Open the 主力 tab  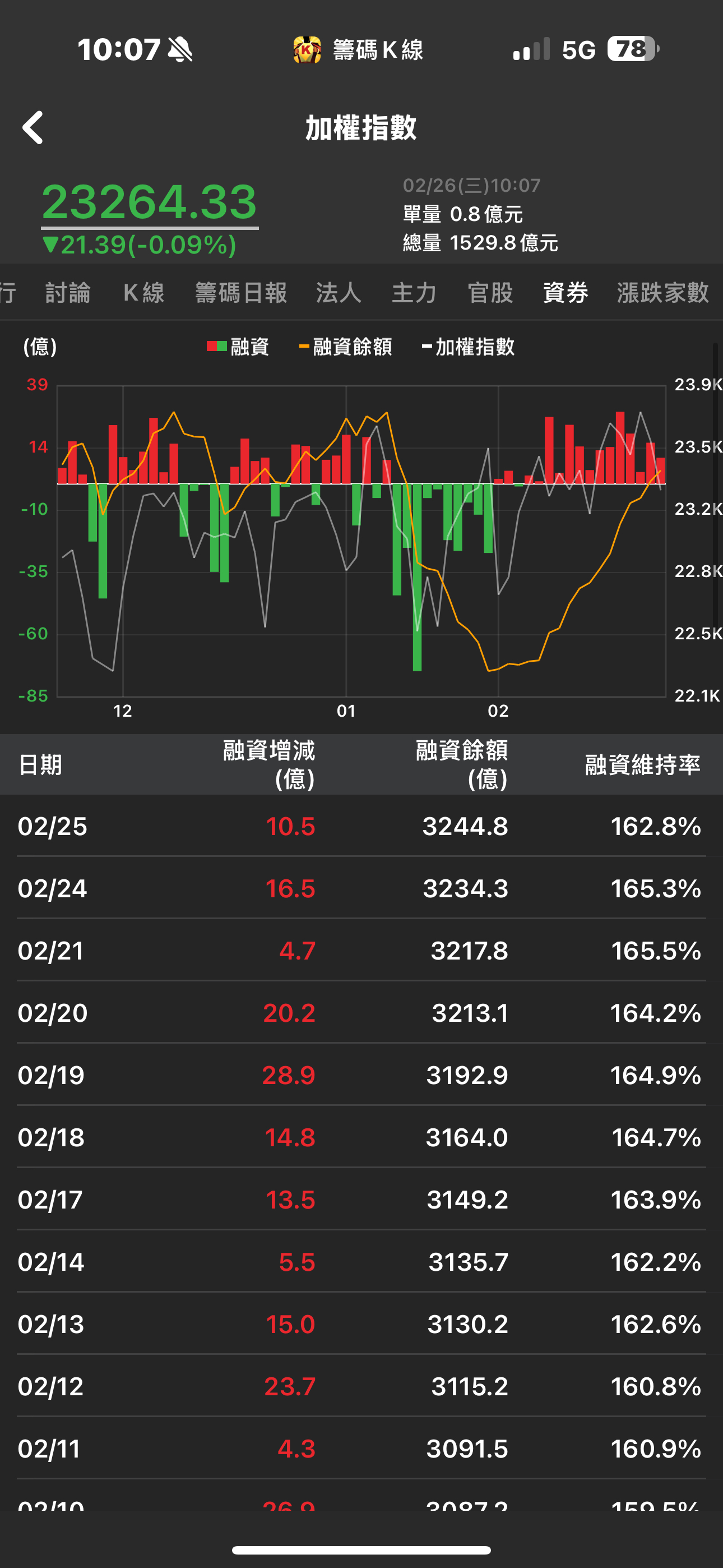[414, 293]
